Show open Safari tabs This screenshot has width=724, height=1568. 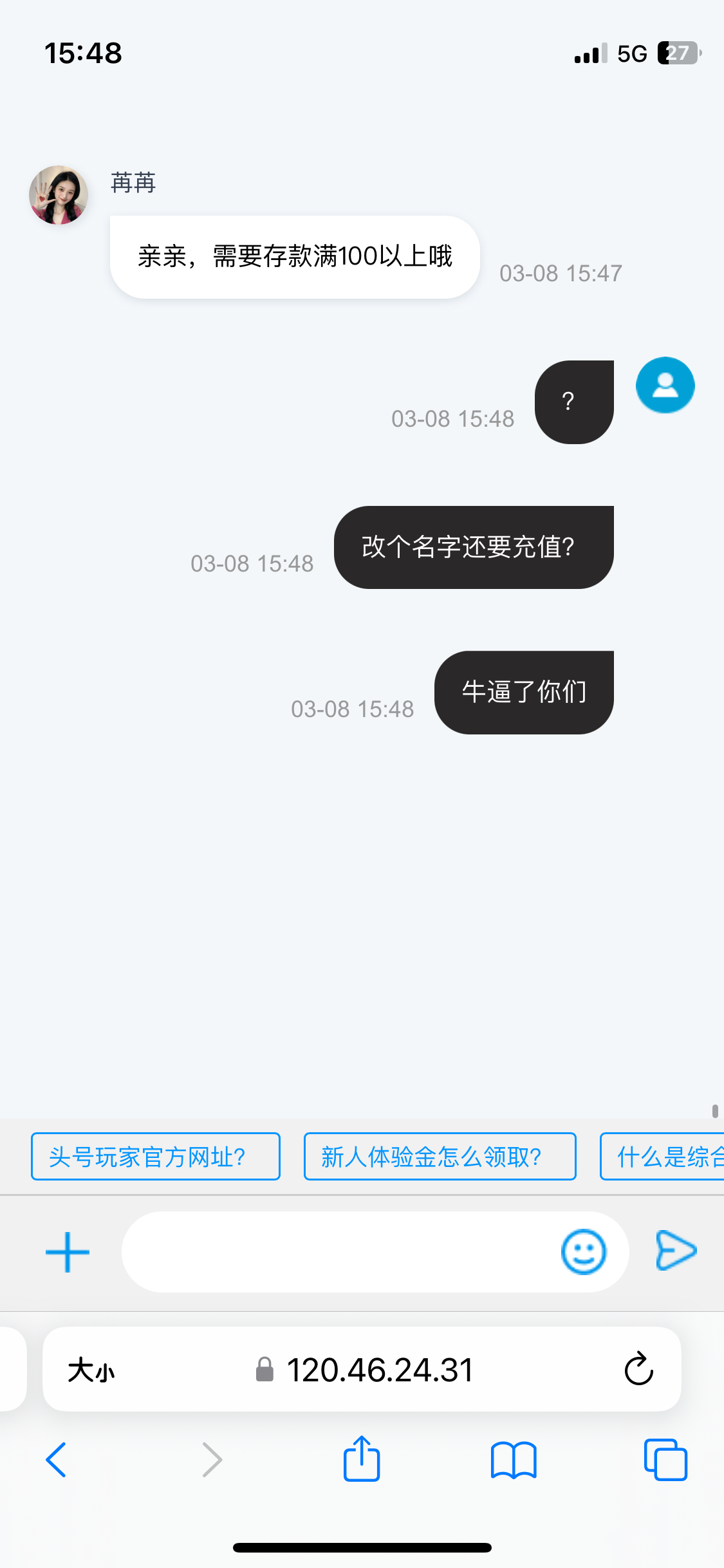[665, 1460]
